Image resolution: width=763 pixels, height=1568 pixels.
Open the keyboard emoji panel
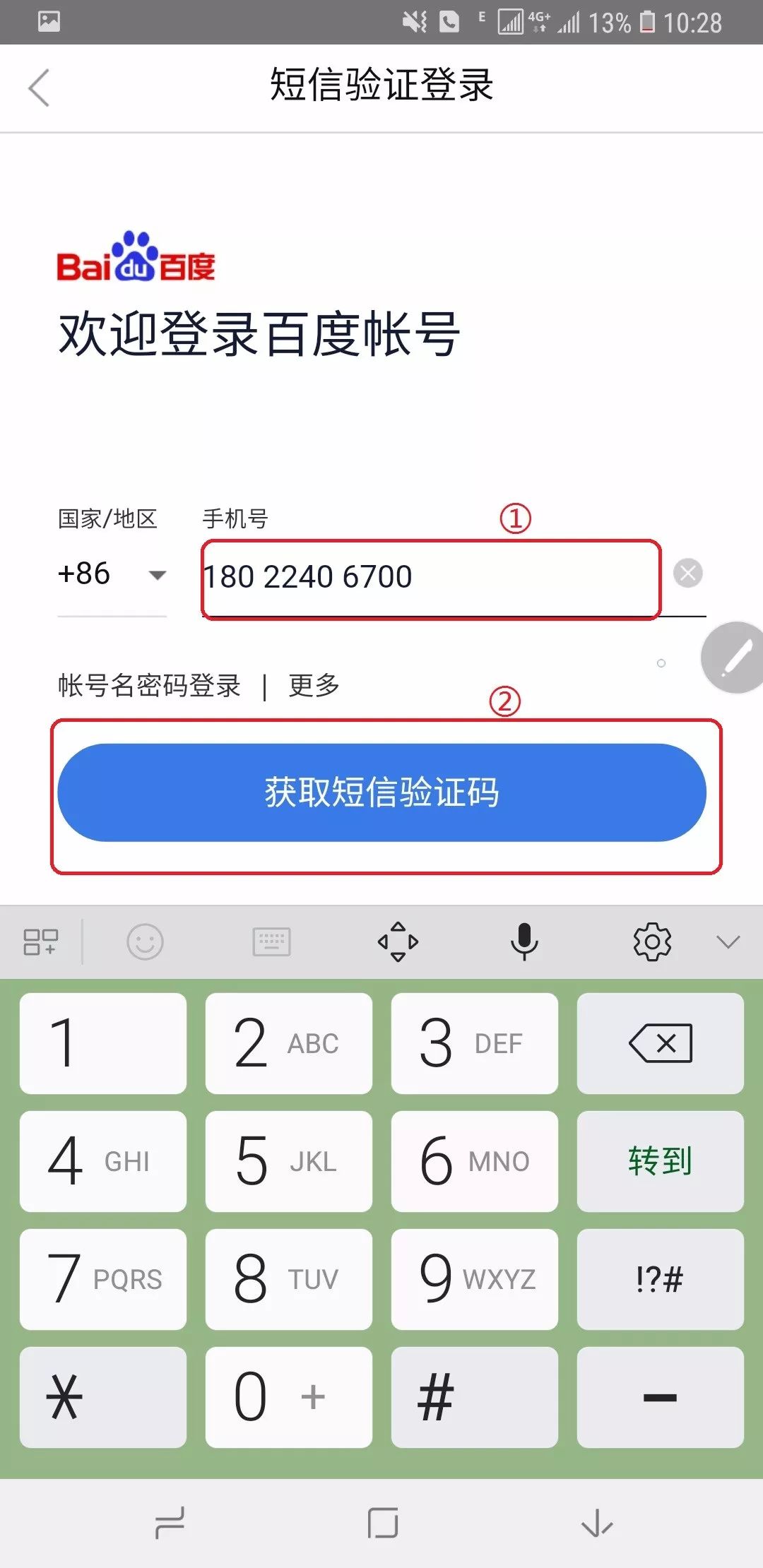(145, 942)
